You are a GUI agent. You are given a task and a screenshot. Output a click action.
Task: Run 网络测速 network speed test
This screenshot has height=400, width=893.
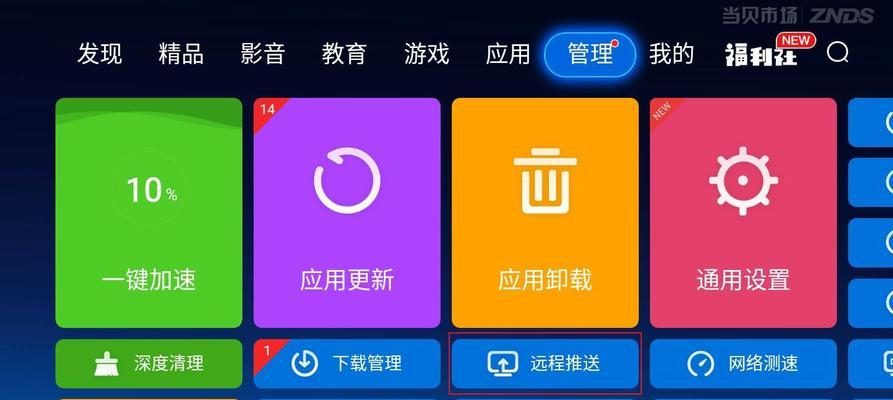click(743, 364)
